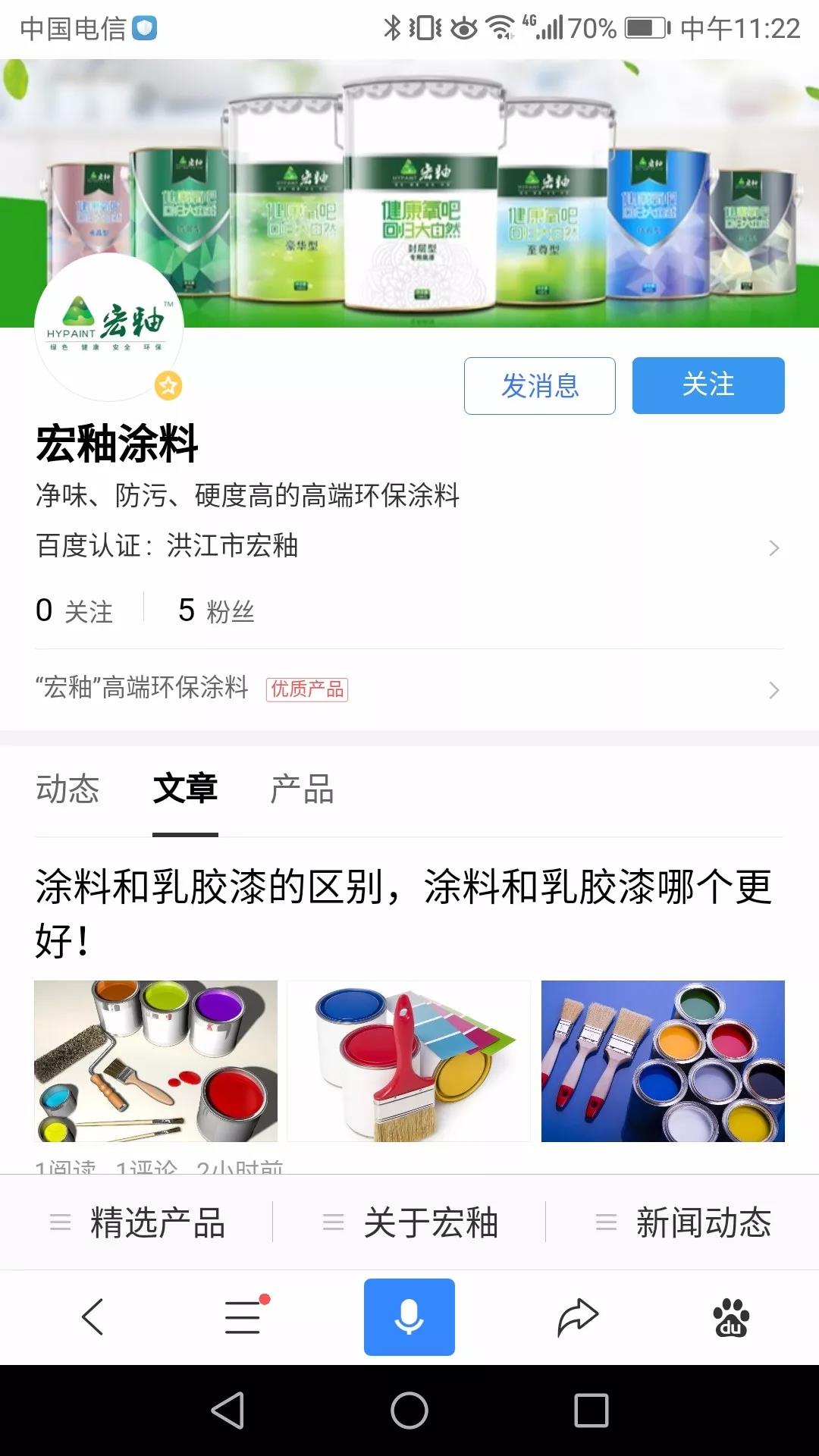The image size is (819, 1456).
Task: Open the 新闻动态 menu
Action: [682, 1222]
